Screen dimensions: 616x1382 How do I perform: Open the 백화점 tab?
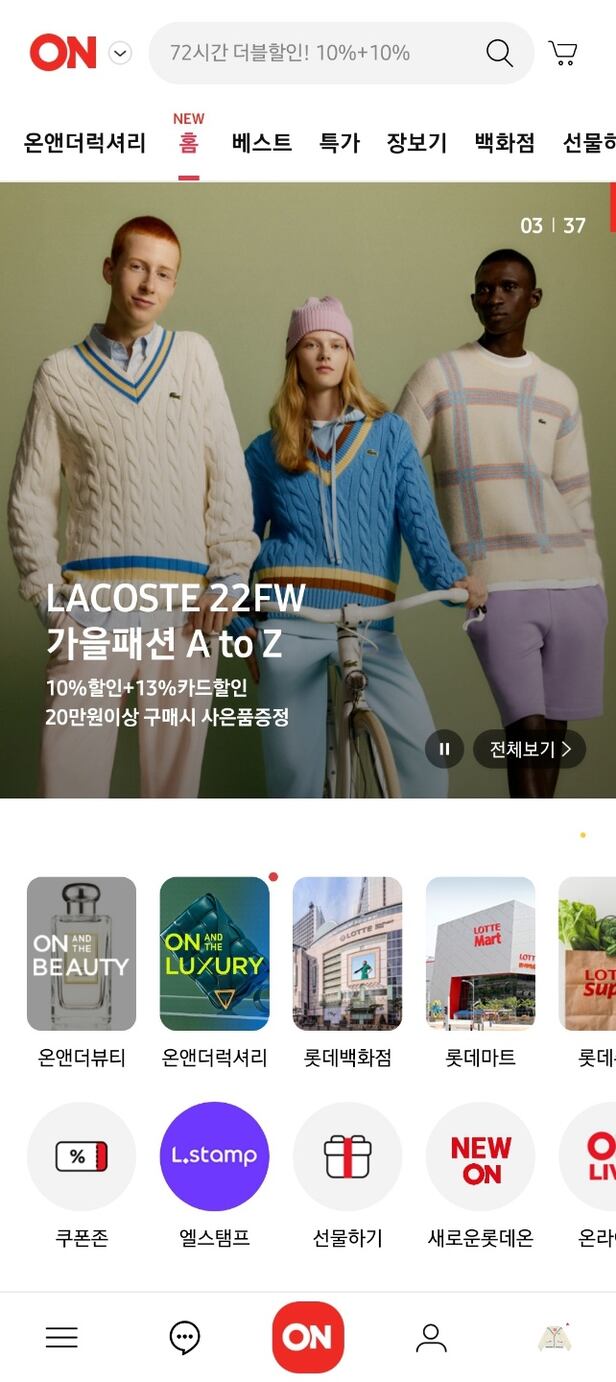504,142
